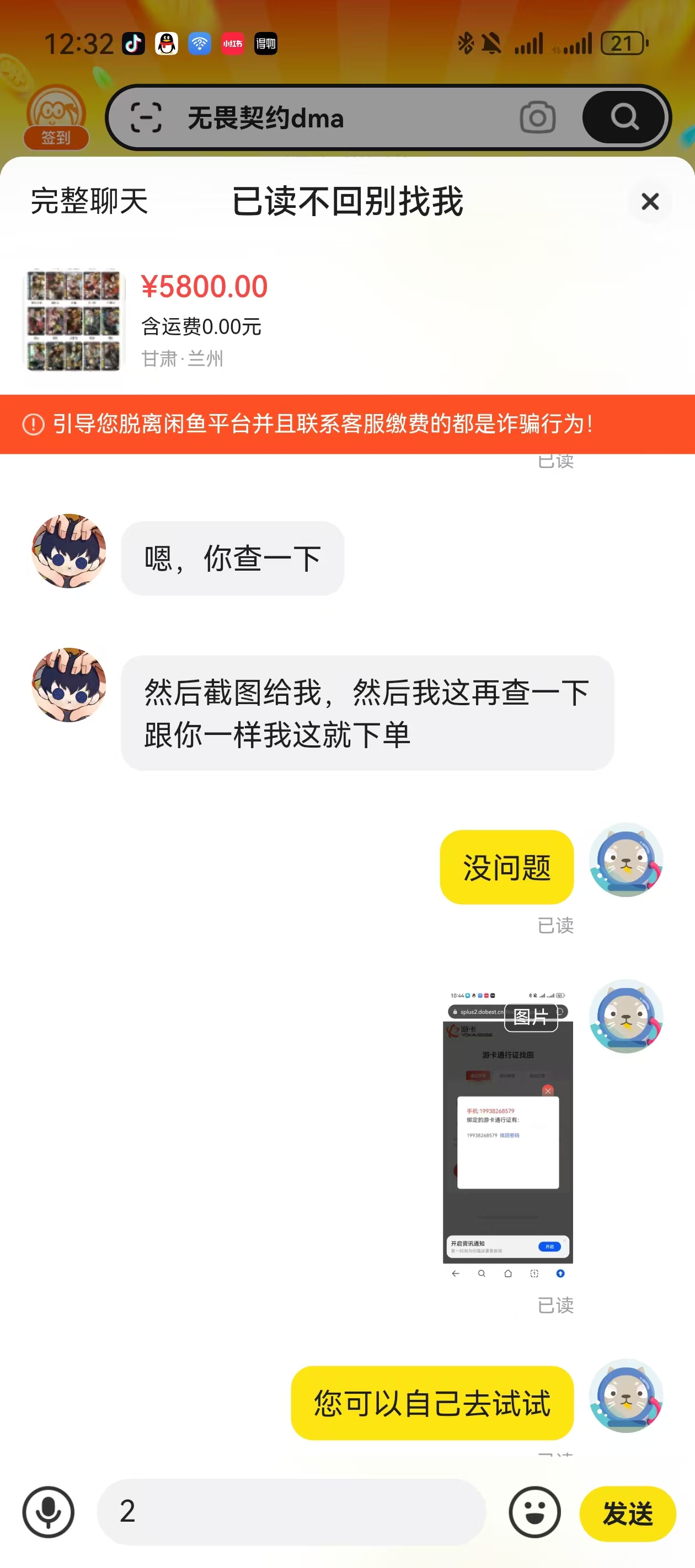
Task: Tap the search magnifier button
Action: pyautogui.click(x=624, y=117)
